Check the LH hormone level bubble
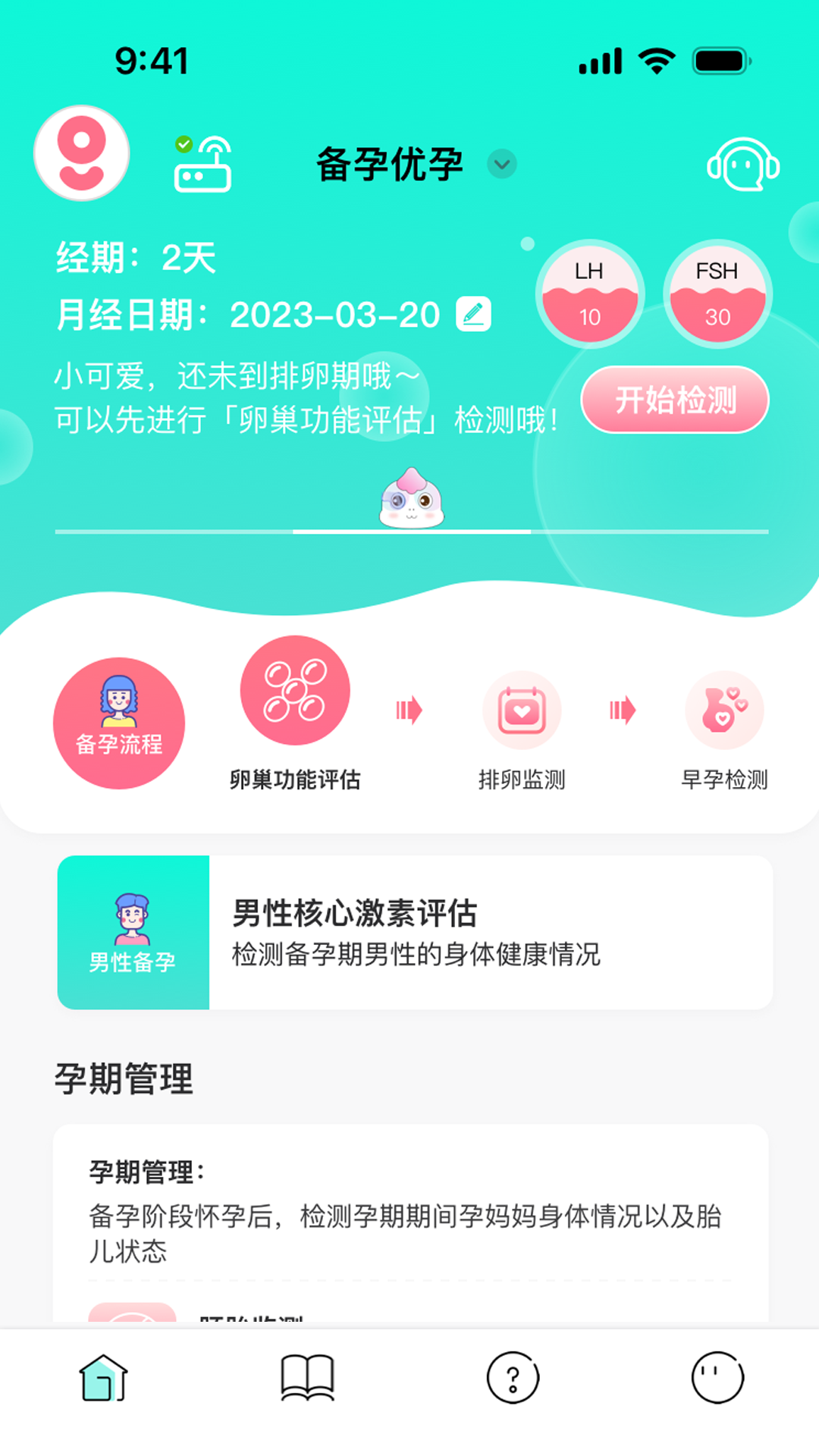Viewport: 819px width, 1456px height. coord(591,293)
